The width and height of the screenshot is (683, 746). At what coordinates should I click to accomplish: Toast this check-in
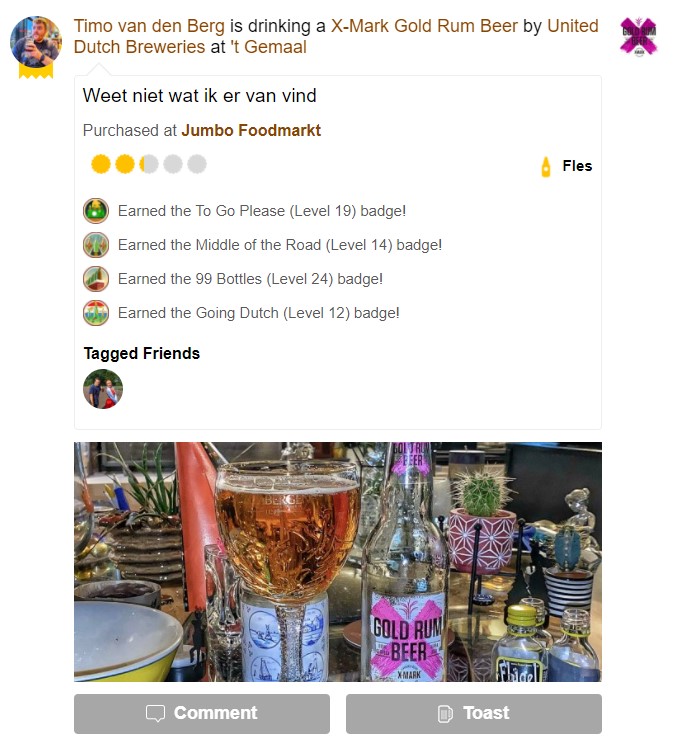(x=474, y=714)
